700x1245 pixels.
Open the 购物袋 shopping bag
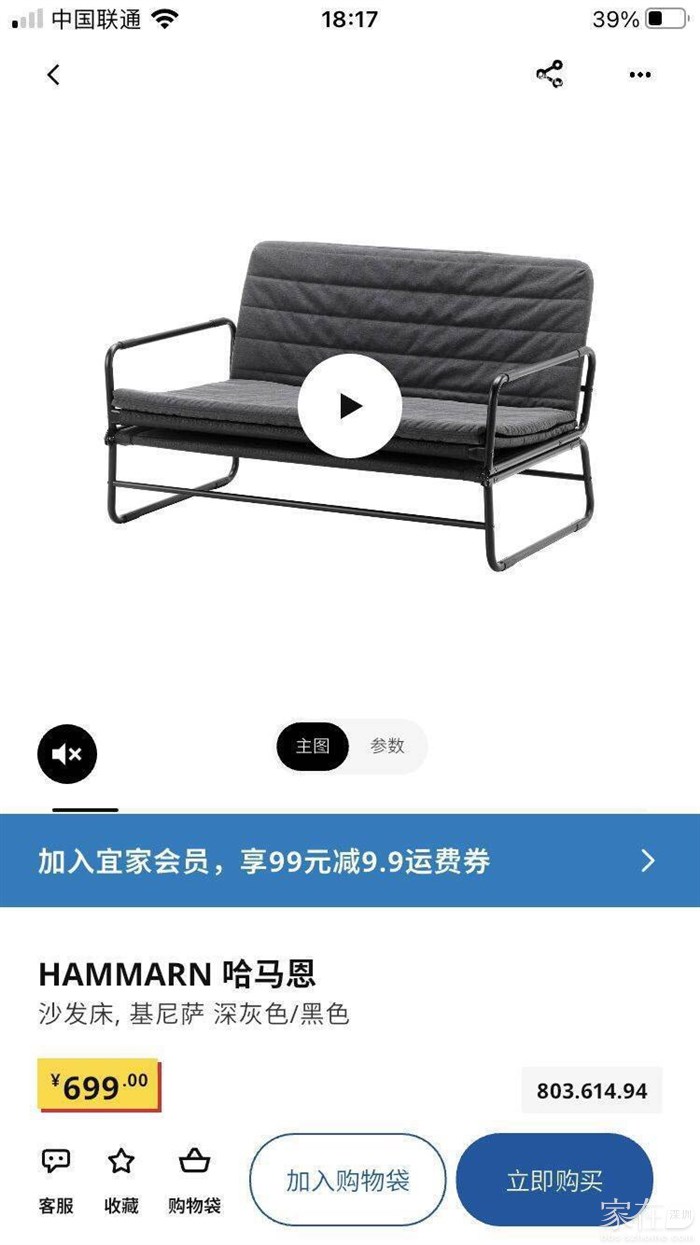(x=194, y=1180)
